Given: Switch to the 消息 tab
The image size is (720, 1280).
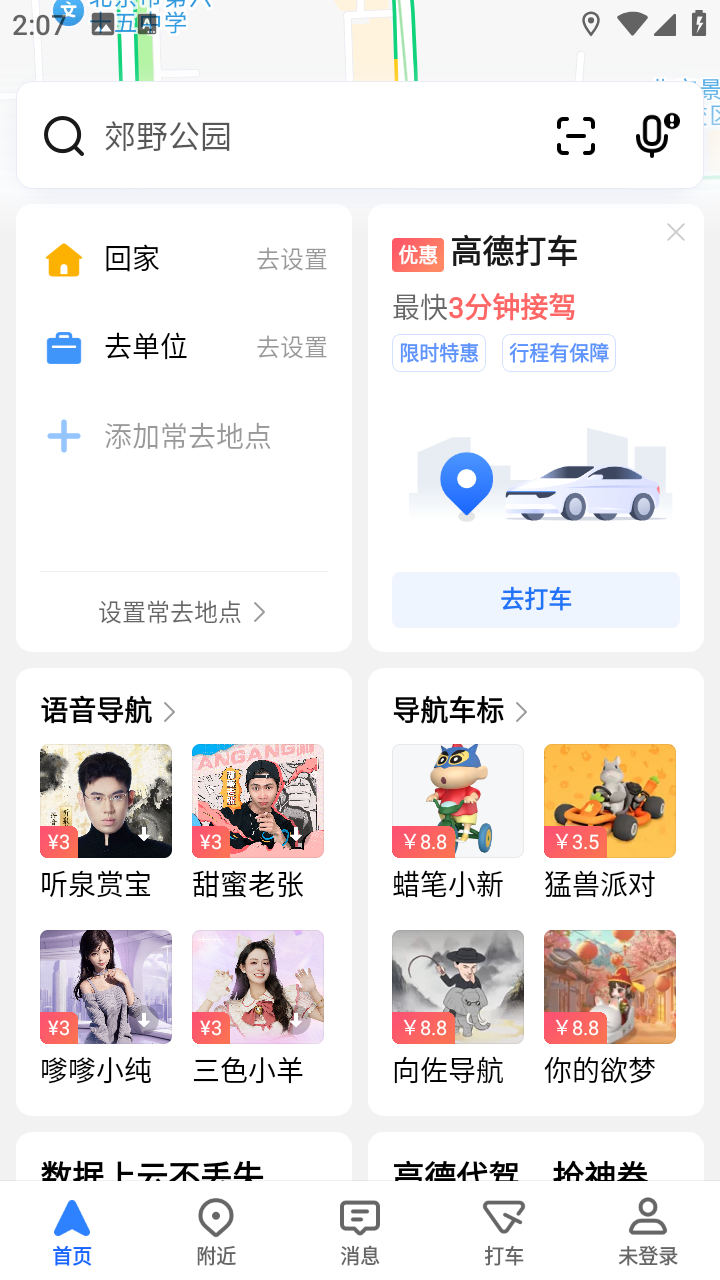Looking at the screenshot, I should (x=360, y=1231).
